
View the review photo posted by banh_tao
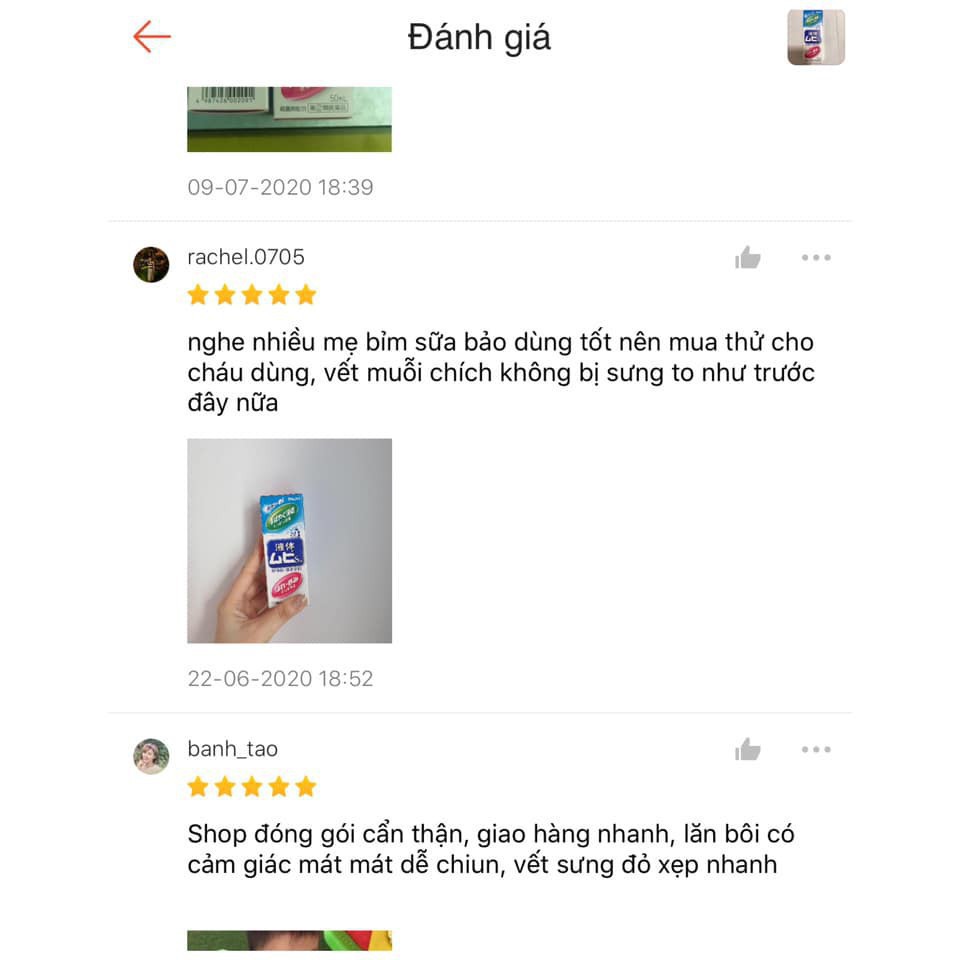tap(289, 940)
